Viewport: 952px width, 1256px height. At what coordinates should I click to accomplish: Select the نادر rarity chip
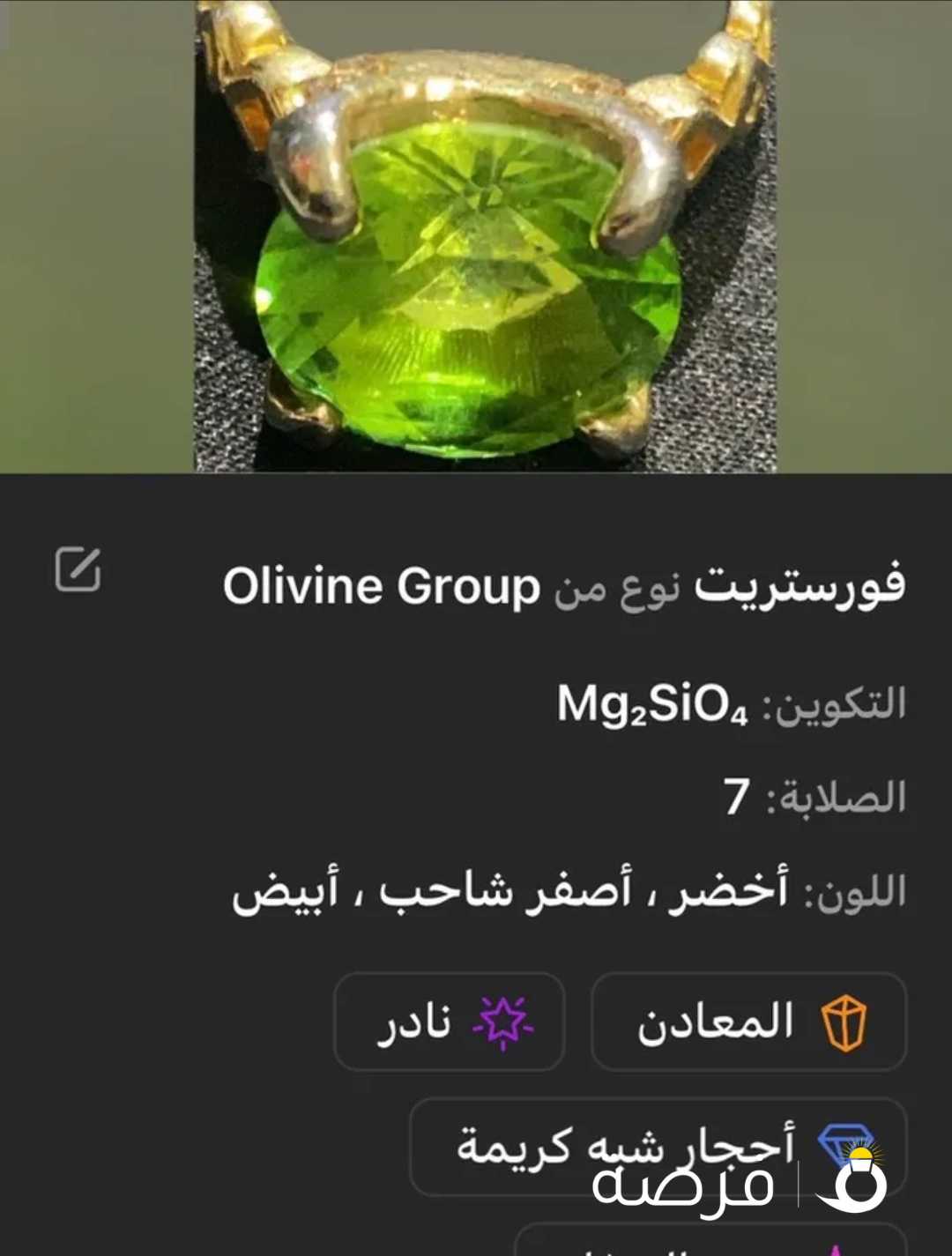tap(450, 1022)
